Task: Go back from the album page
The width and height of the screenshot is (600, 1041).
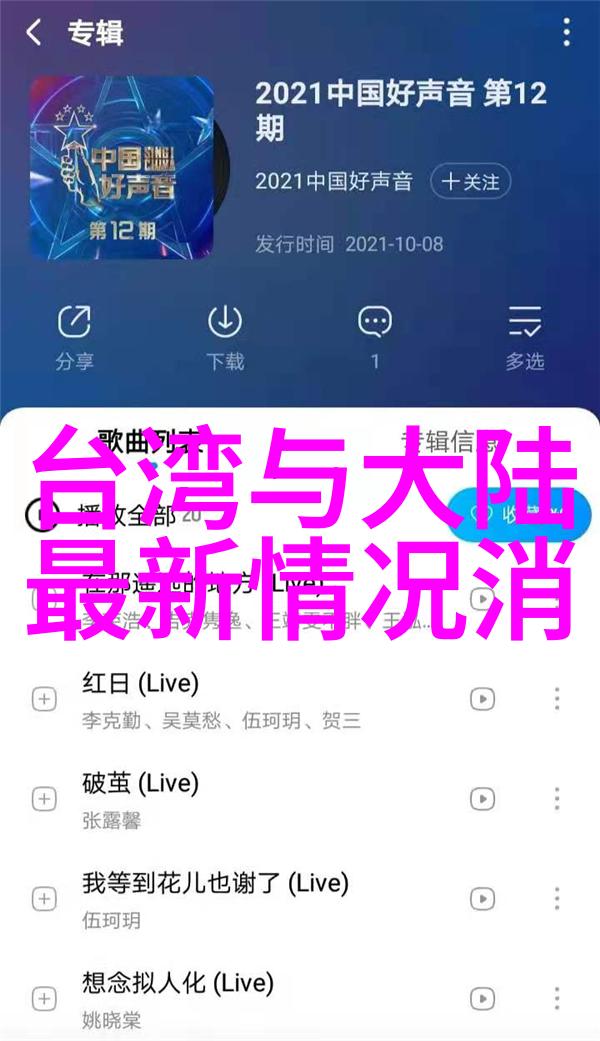Action: click(x=34, y=33)
